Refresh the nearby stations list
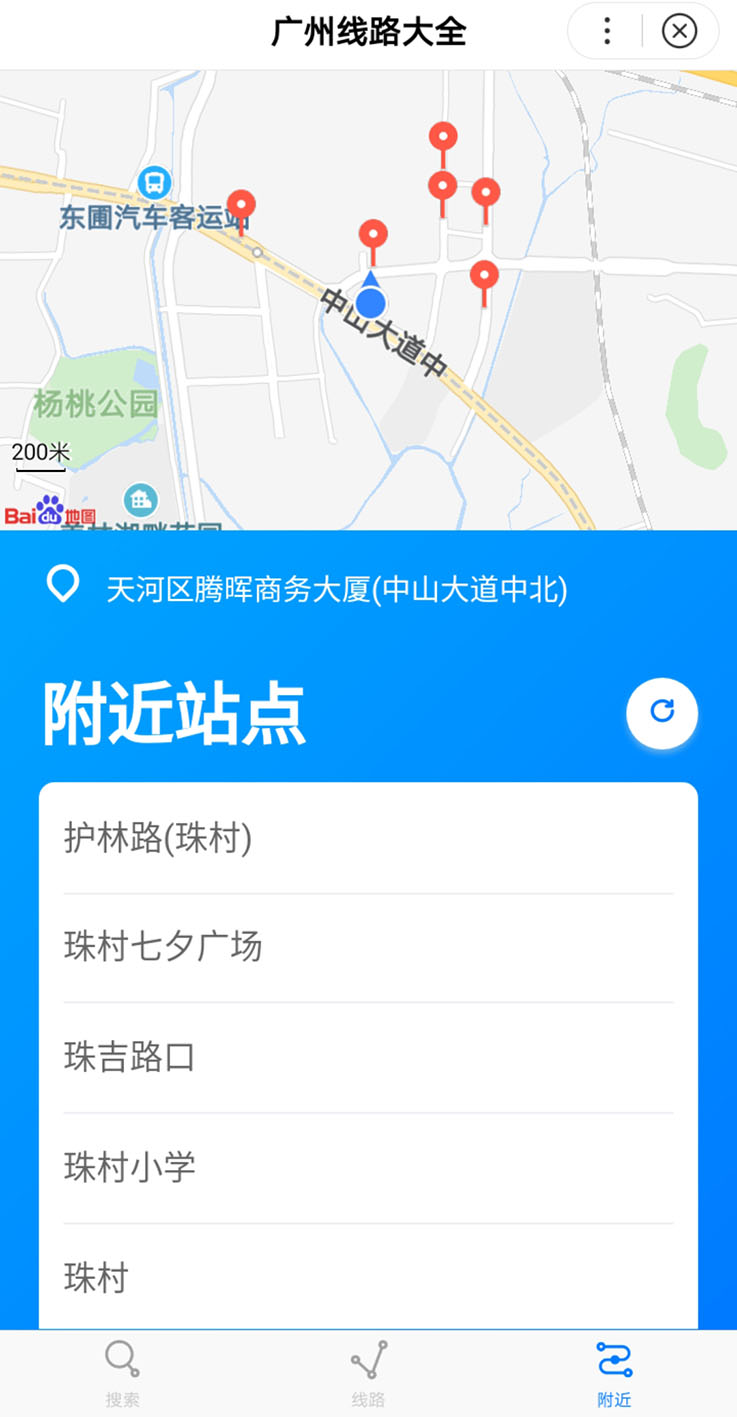 pyautogui.click(x=662, y=712)
